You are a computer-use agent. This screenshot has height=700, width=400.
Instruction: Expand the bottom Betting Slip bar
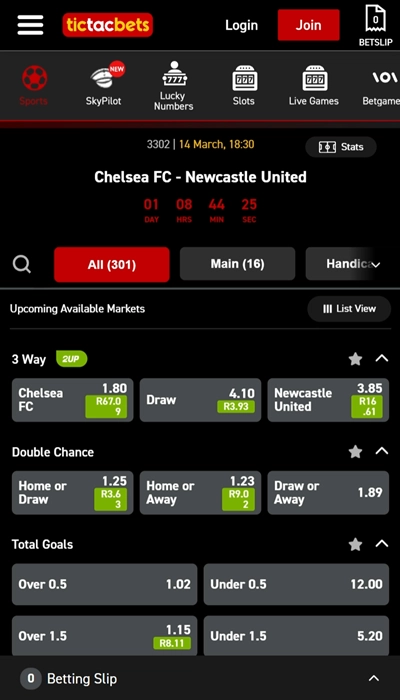[x=200, y=679]
